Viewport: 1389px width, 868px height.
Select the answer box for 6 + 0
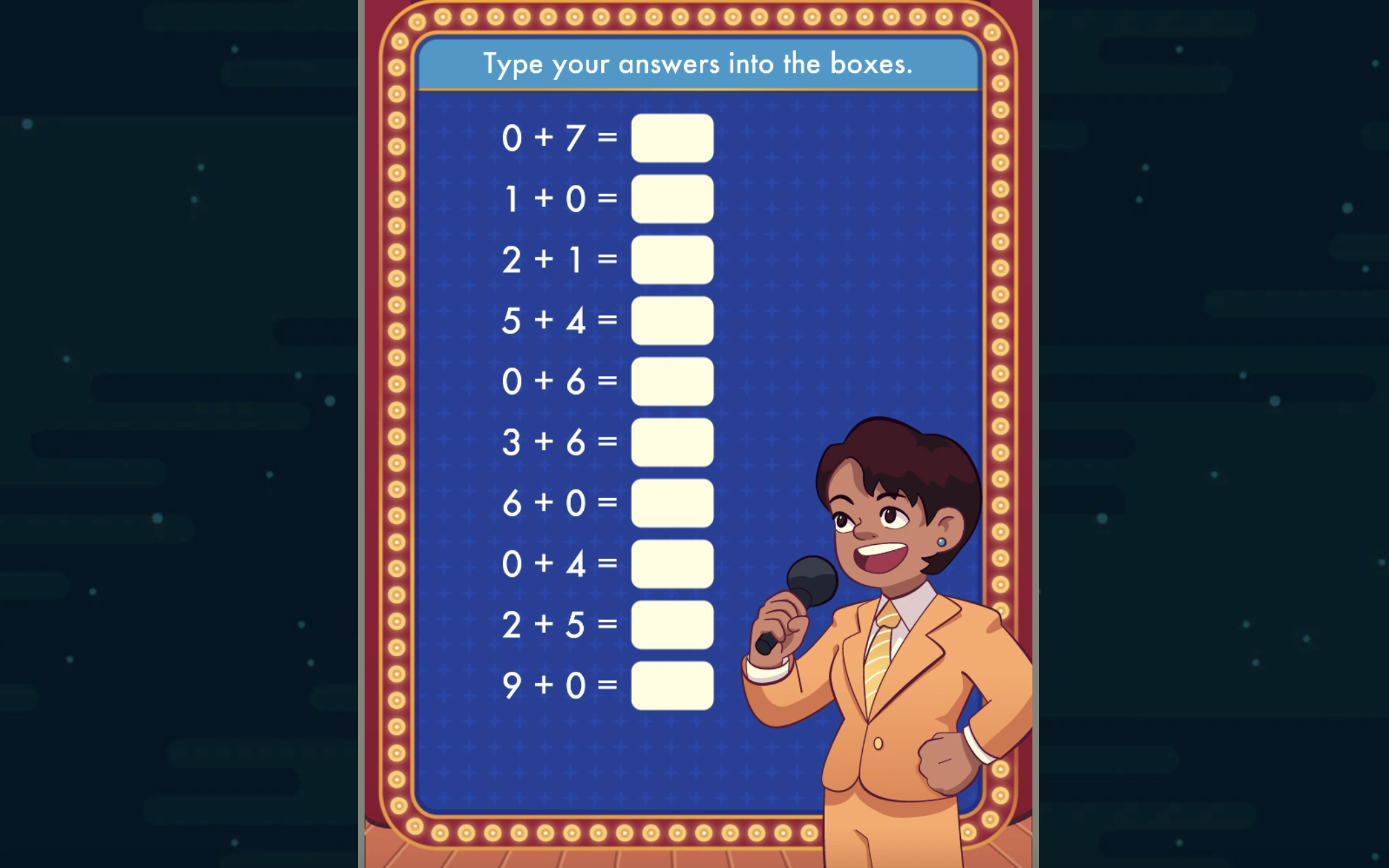(x=672, y=503)
